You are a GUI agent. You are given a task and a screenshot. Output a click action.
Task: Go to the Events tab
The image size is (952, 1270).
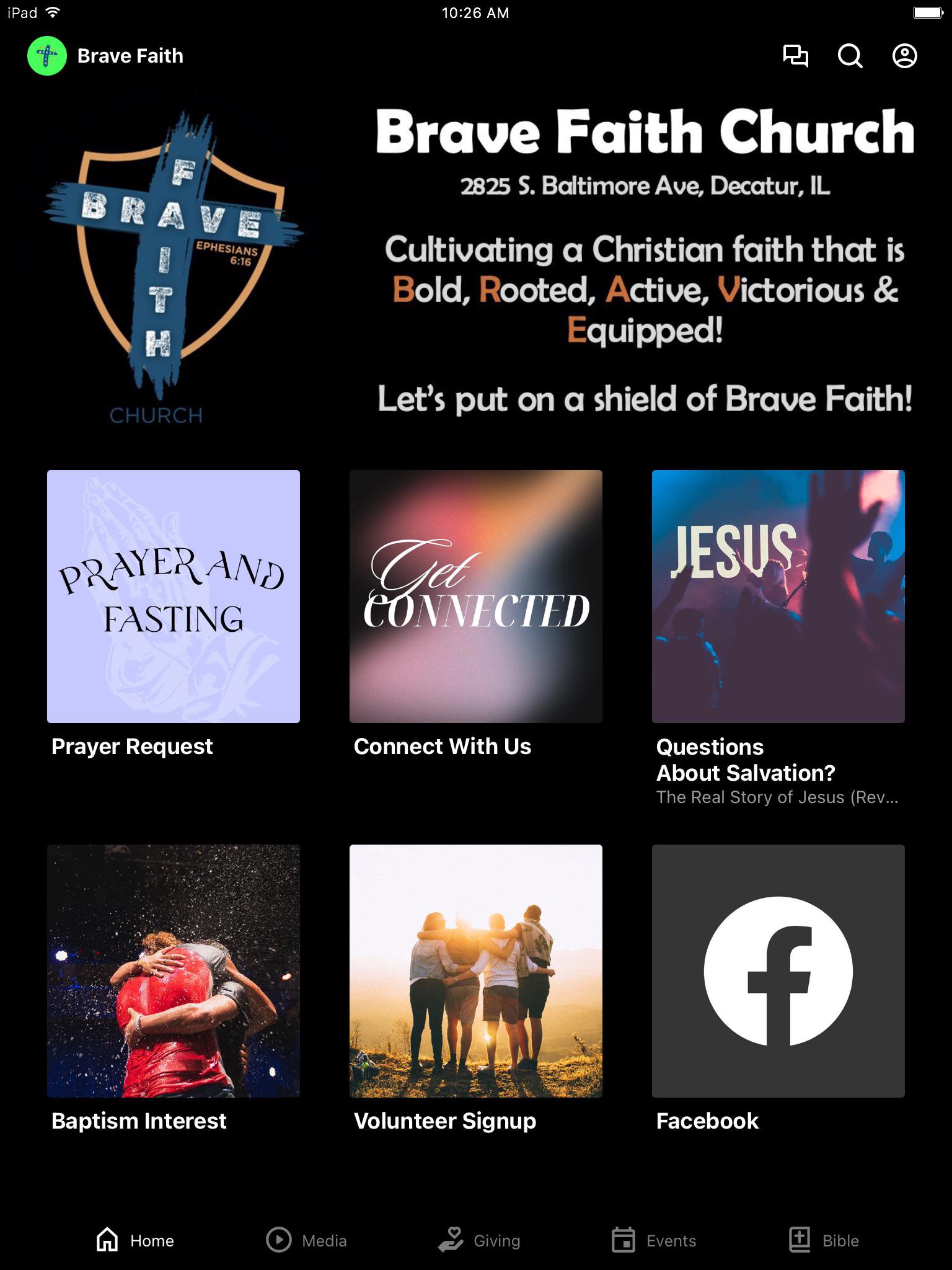pos(654,1240)
